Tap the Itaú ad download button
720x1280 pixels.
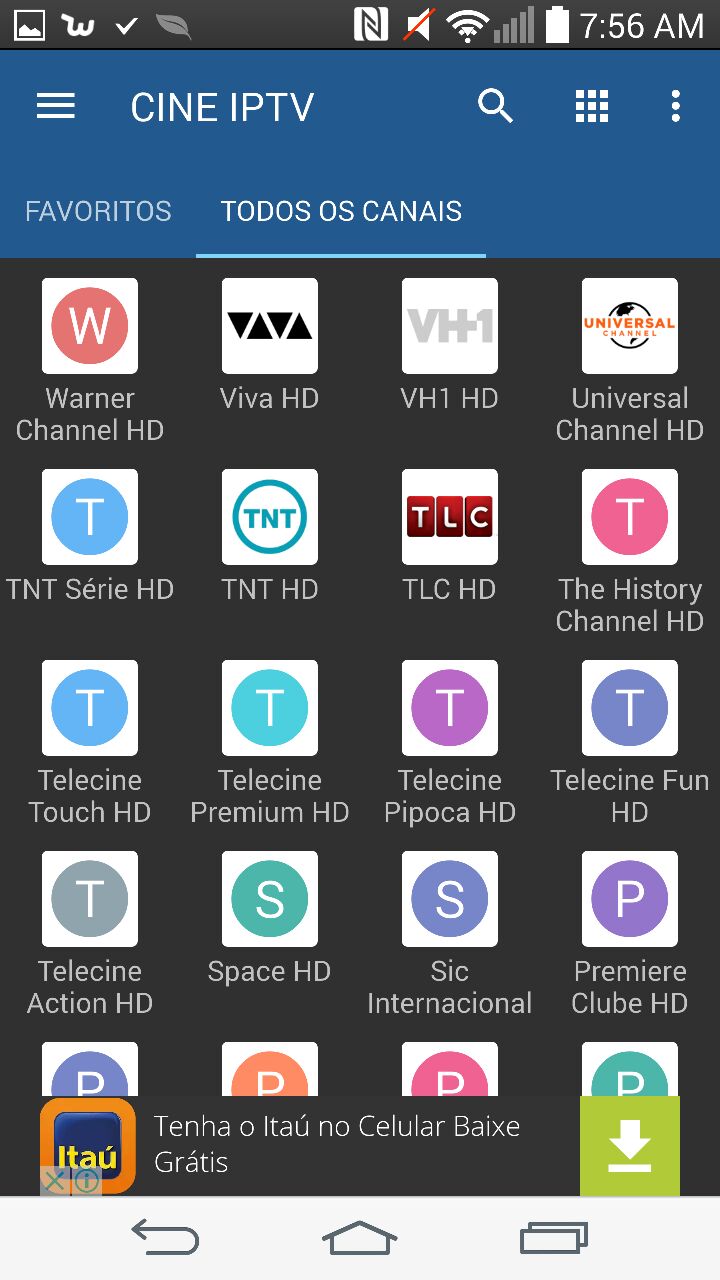pos(630,1146)
